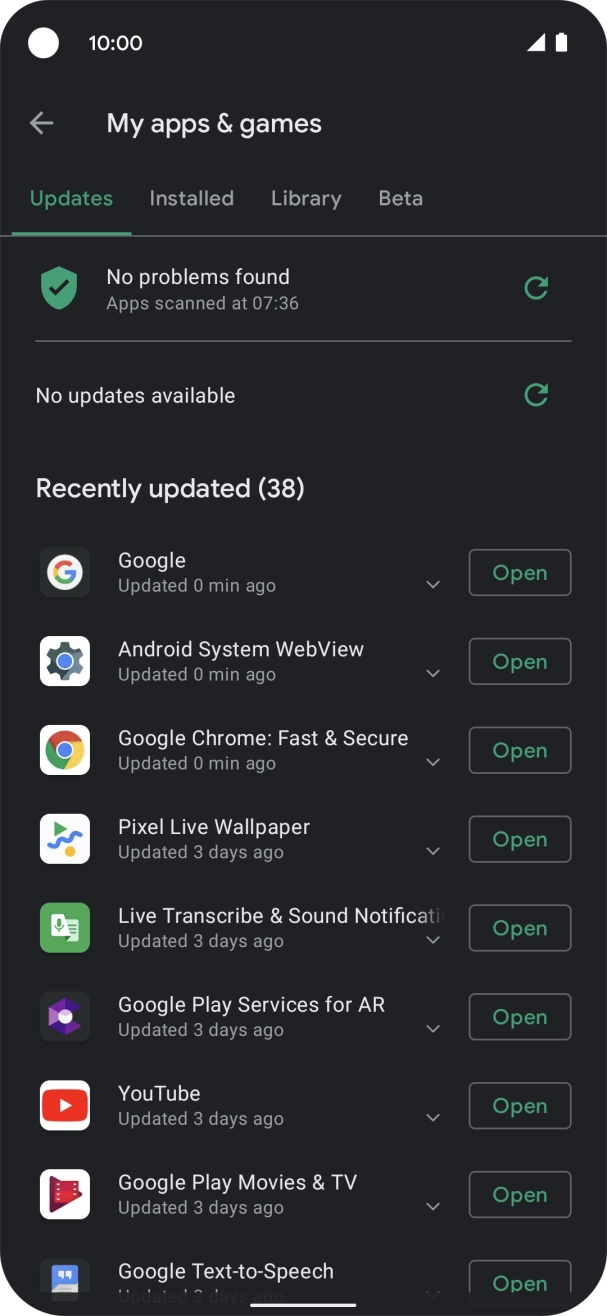Expand Pixel Live Wallpaper update details
The image size is (607, 1316).
tap(433, 852)
